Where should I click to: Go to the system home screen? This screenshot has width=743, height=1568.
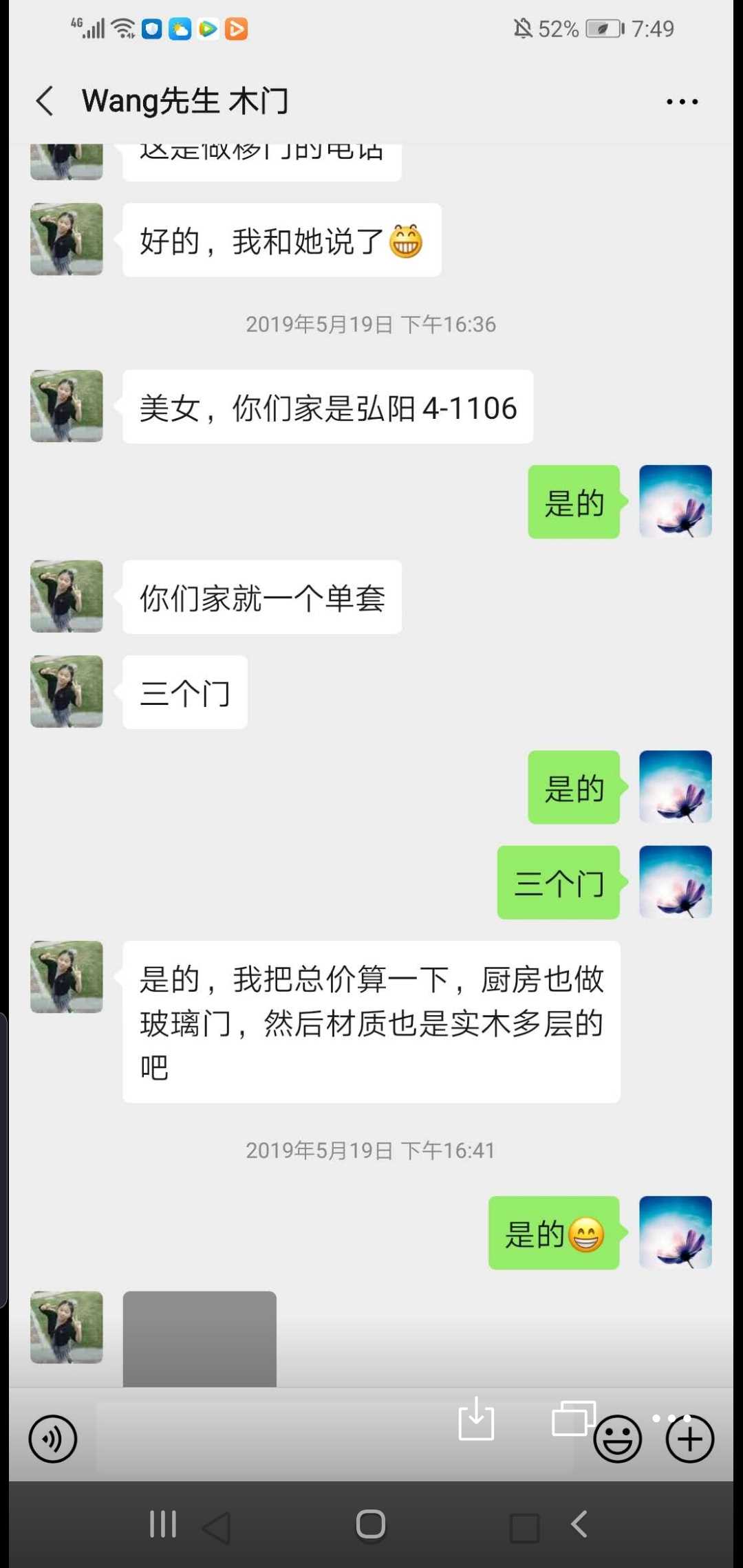click(x=371, y=1524)
